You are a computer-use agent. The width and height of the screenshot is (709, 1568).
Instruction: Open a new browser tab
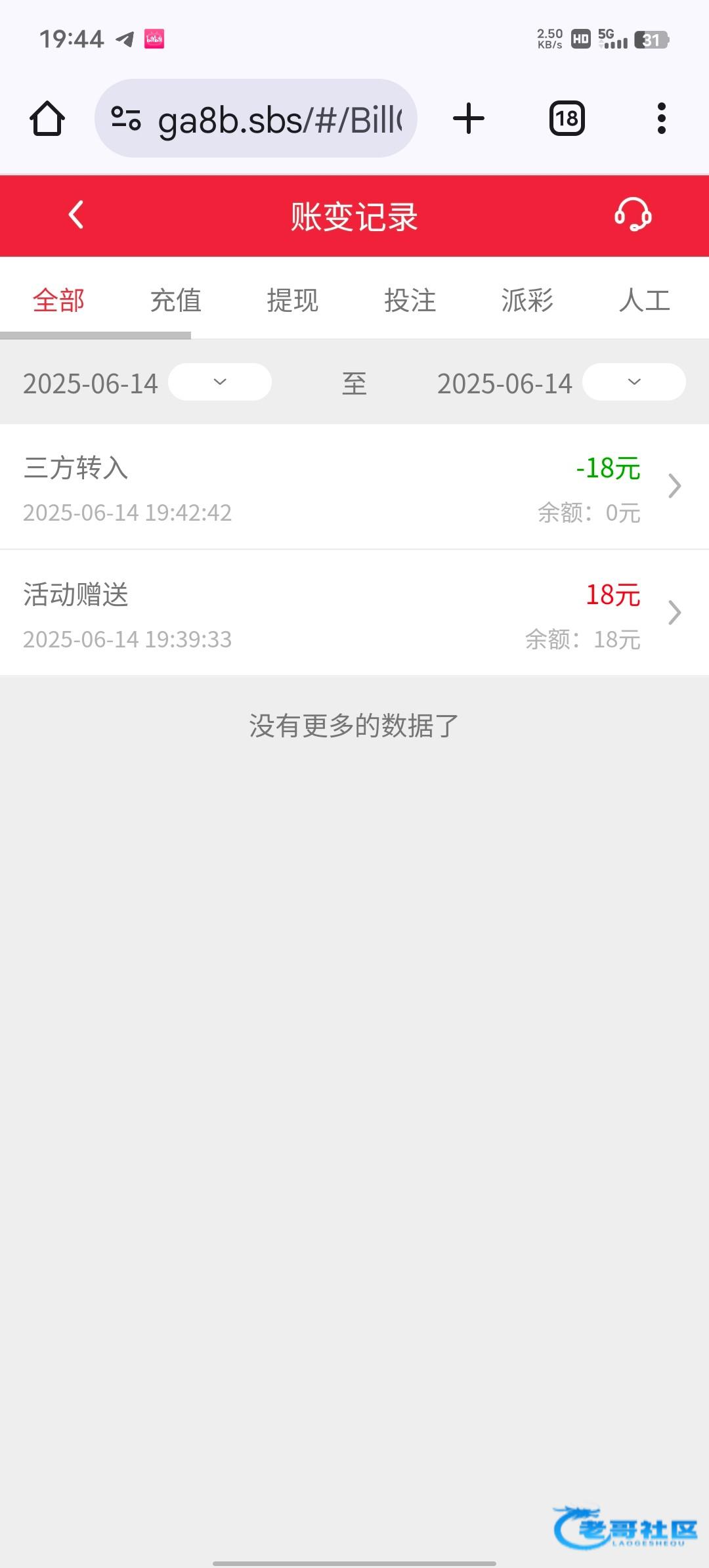click(469, 119)
